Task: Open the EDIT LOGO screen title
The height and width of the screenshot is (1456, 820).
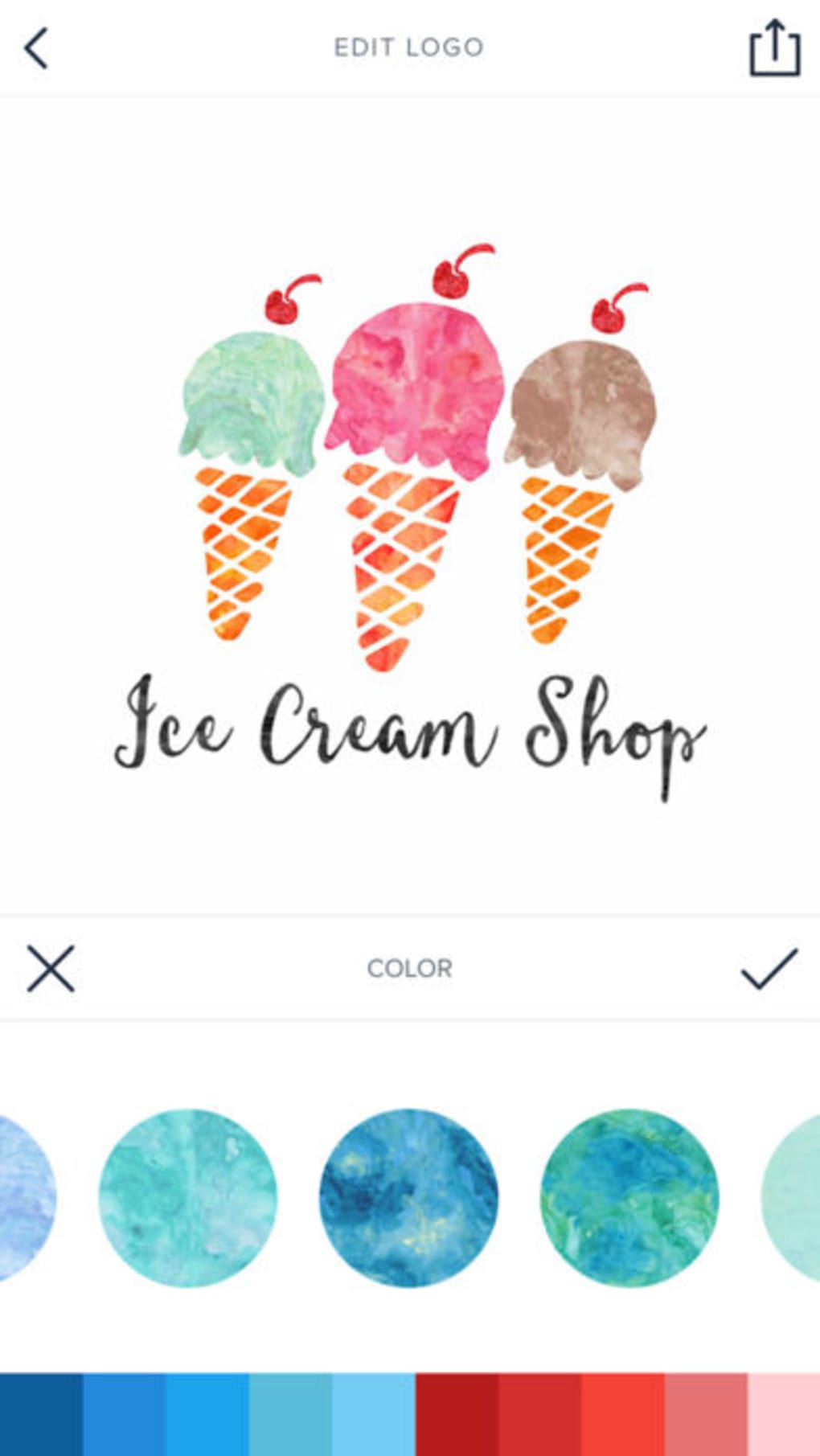Action: pos(409,47)
